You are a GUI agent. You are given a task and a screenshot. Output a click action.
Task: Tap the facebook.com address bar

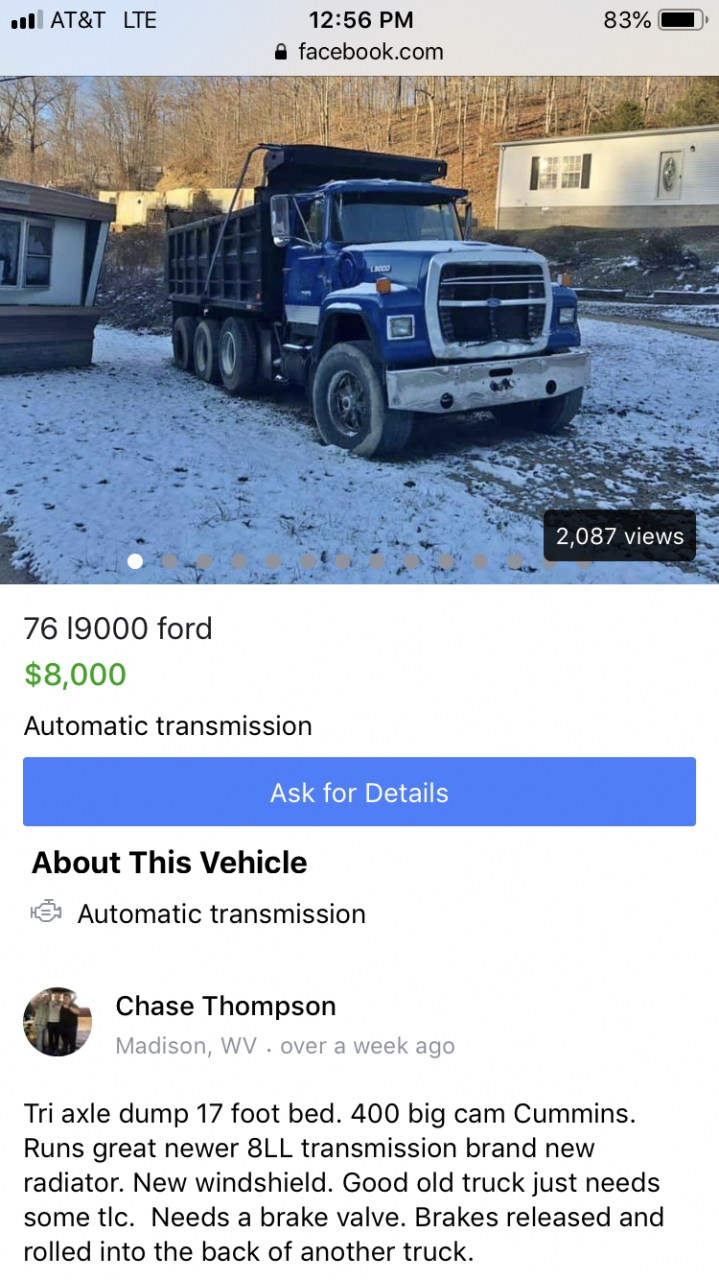[359, 52]
